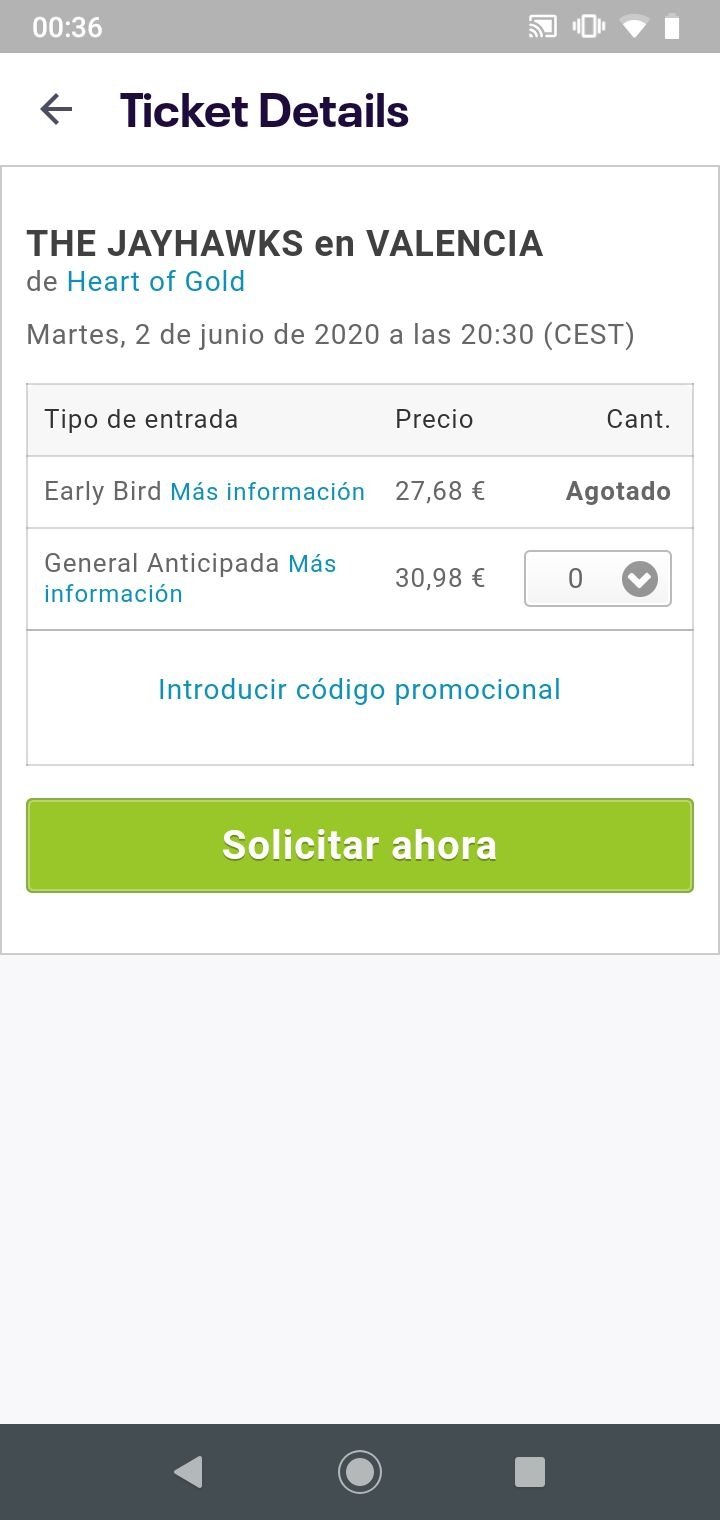
Task: Tap the system home button
Action: pos(360,1472)
